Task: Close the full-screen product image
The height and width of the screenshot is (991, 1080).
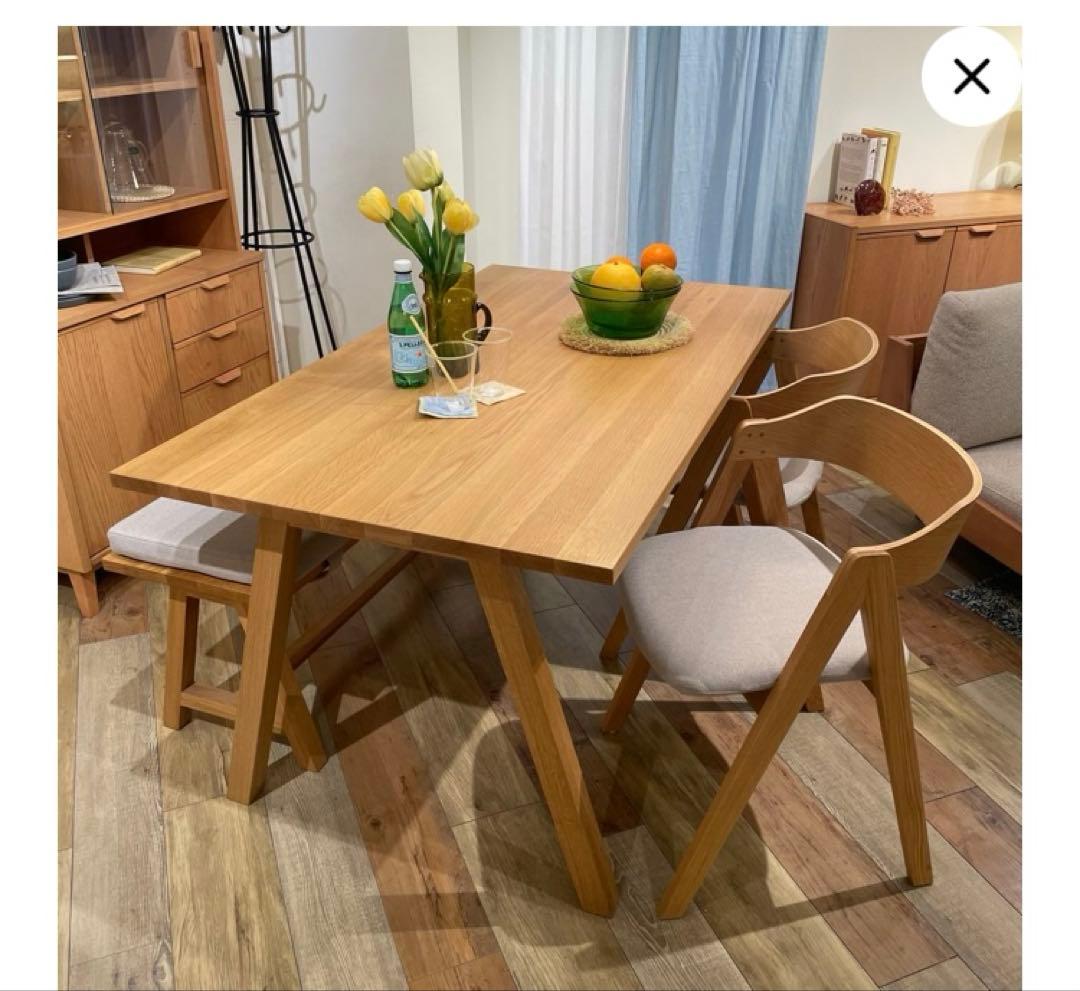Action: [x=971, y=76]
